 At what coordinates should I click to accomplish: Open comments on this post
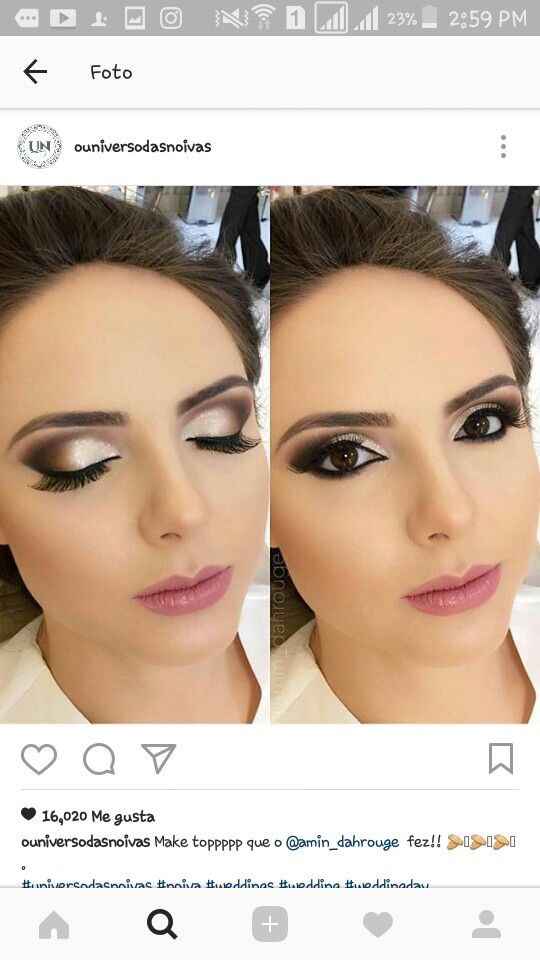point(99,759)
